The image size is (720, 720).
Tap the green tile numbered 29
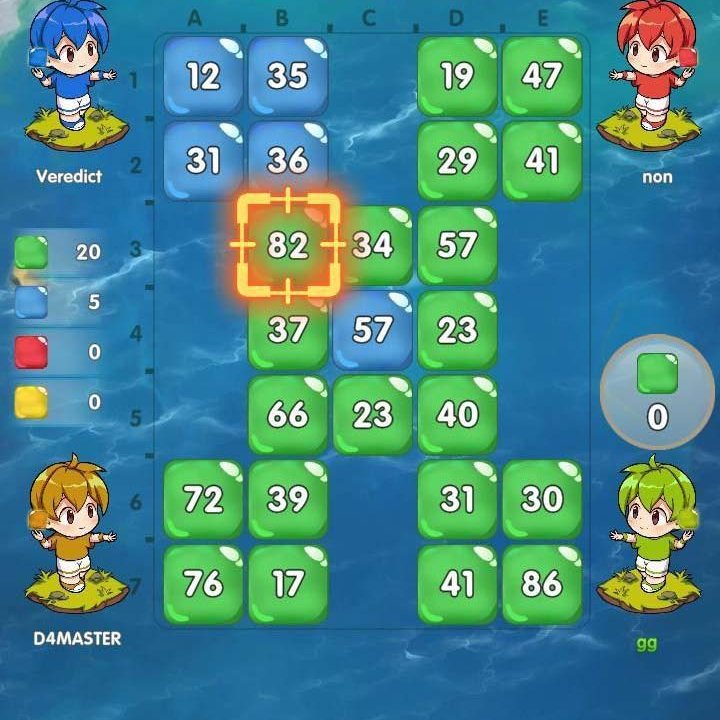(457, 161)
